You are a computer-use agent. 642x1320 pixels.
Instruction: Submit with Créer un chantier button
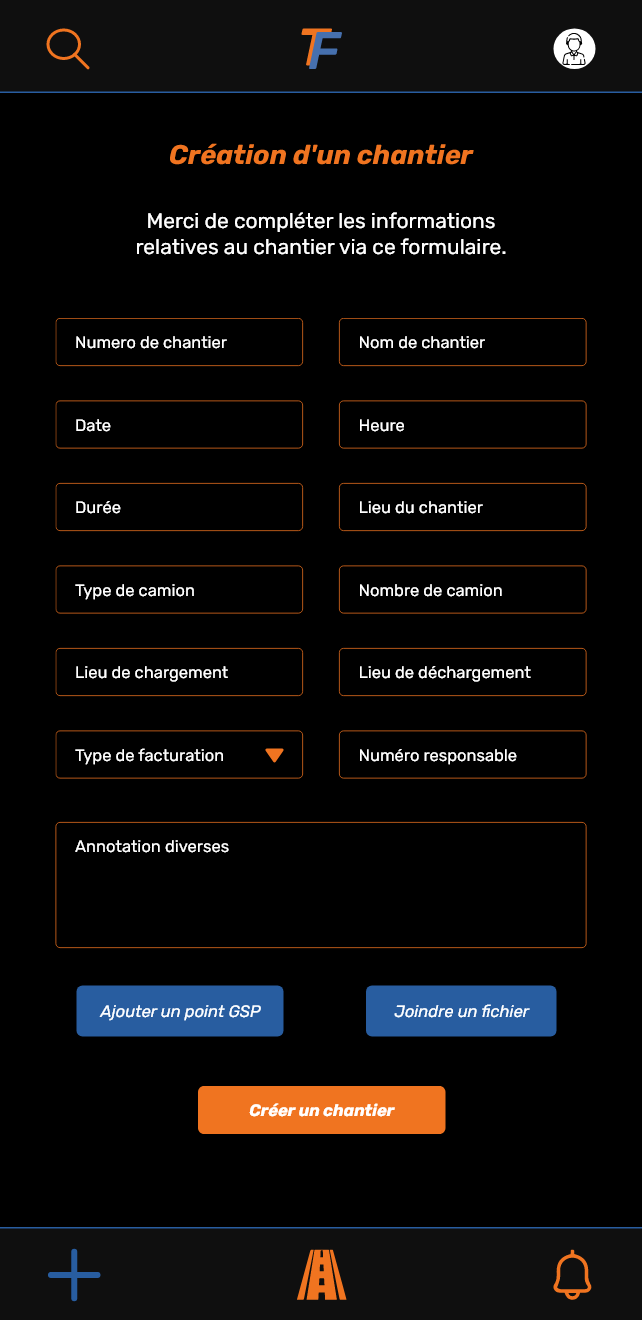pyautogui.click(x=321, y=1110)
